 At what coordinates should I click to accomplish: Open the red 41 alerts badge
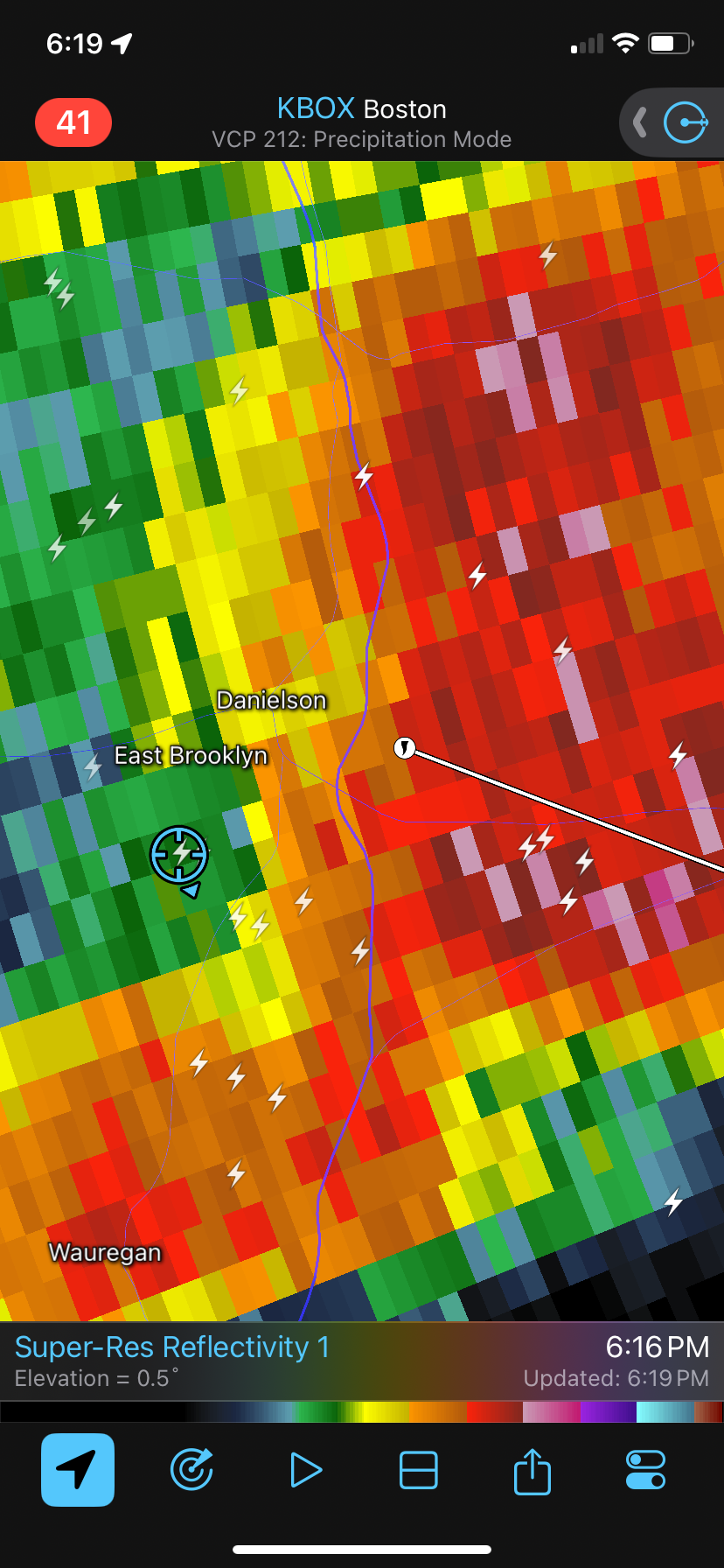pos(73,122)
